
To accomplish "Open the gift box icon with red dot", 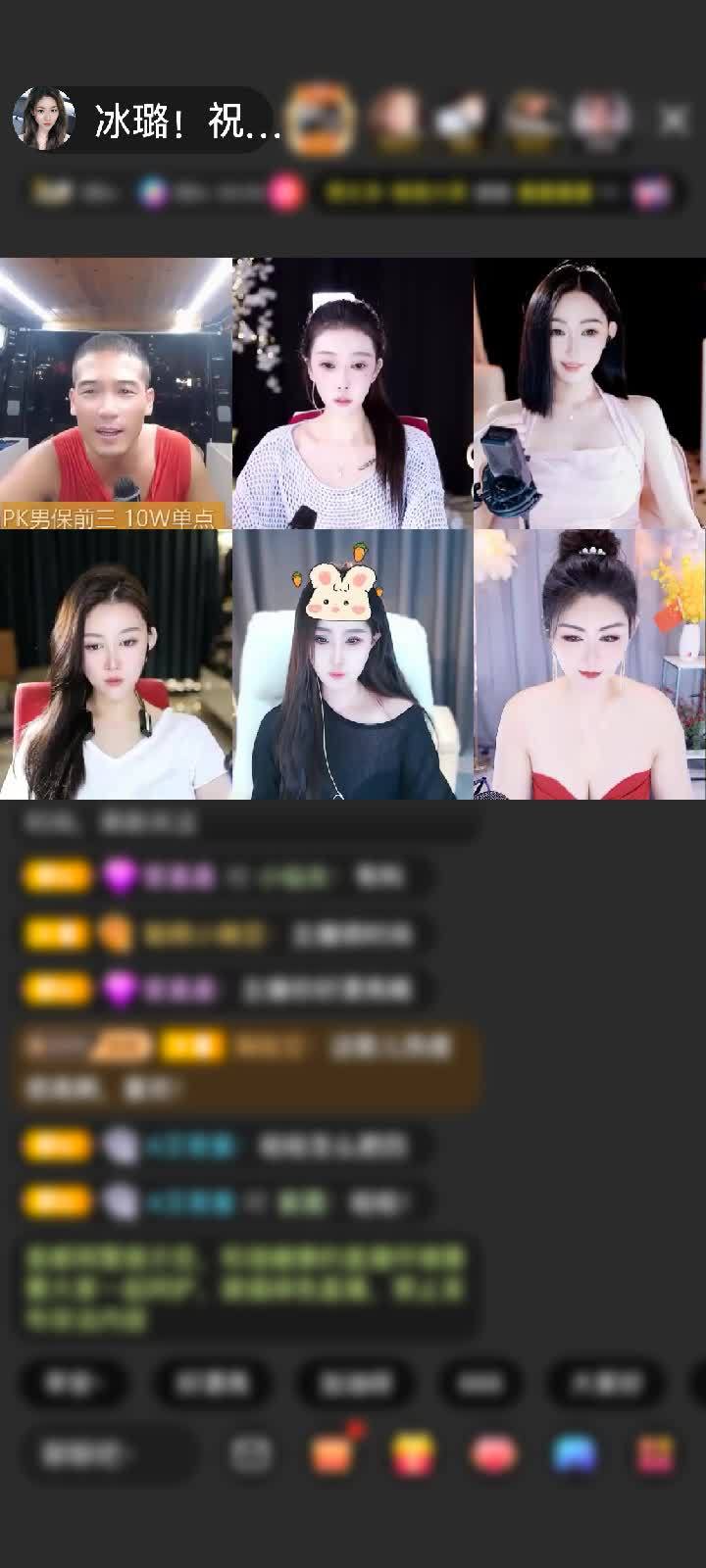I will click(331, 1454).
